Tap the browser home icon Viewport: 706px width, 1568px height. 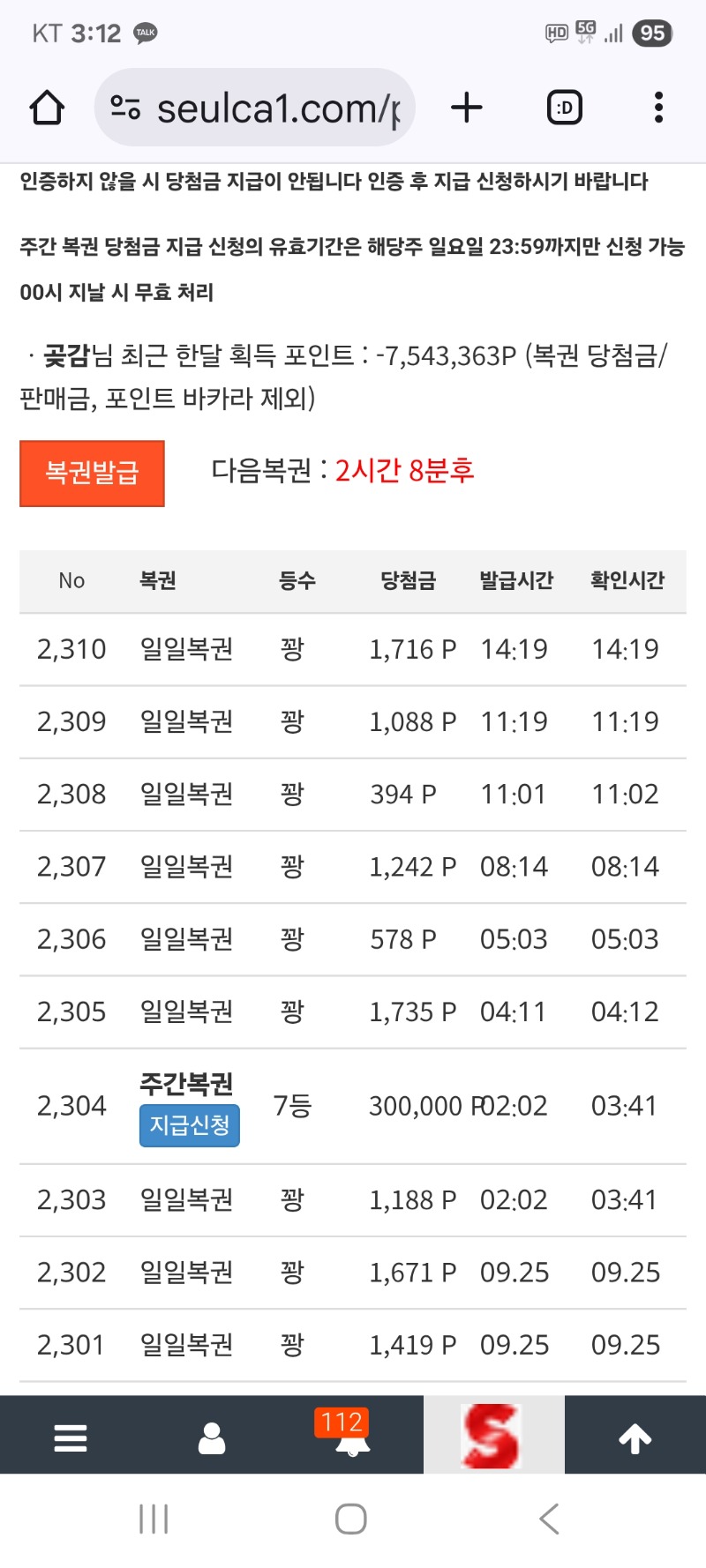47,108
